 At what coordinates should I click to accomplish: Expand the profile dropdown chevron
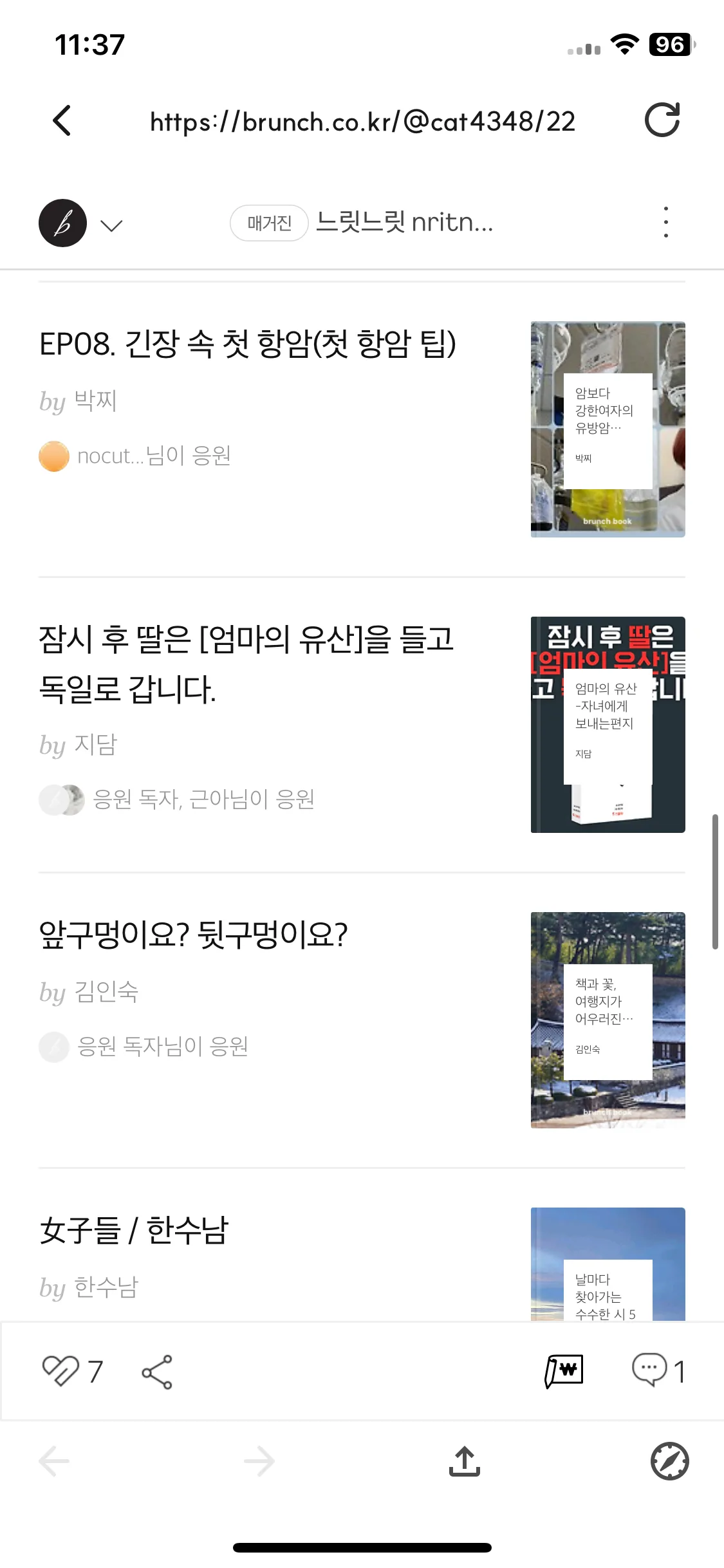click(x=111, y=225)
